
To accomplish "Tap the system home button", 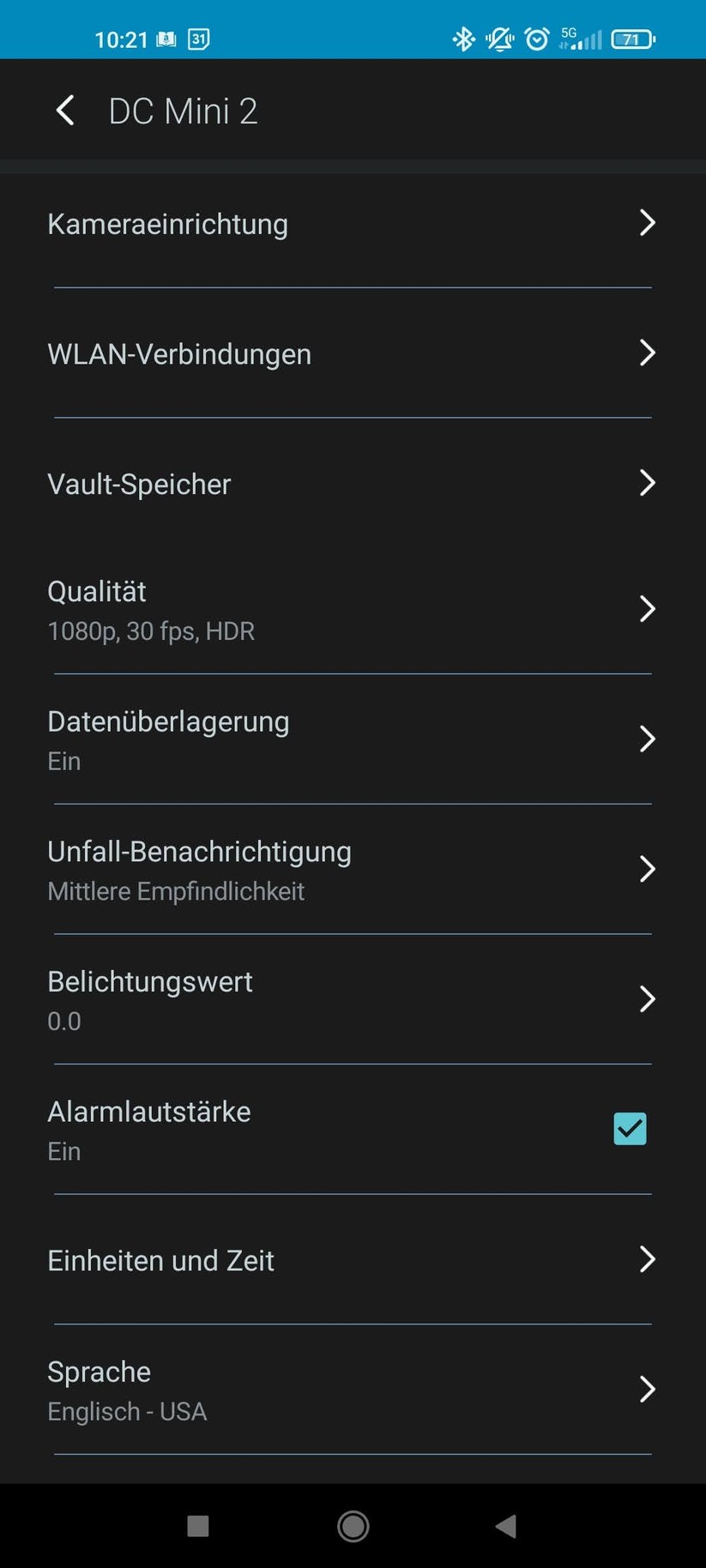I will pos(353,1526).
